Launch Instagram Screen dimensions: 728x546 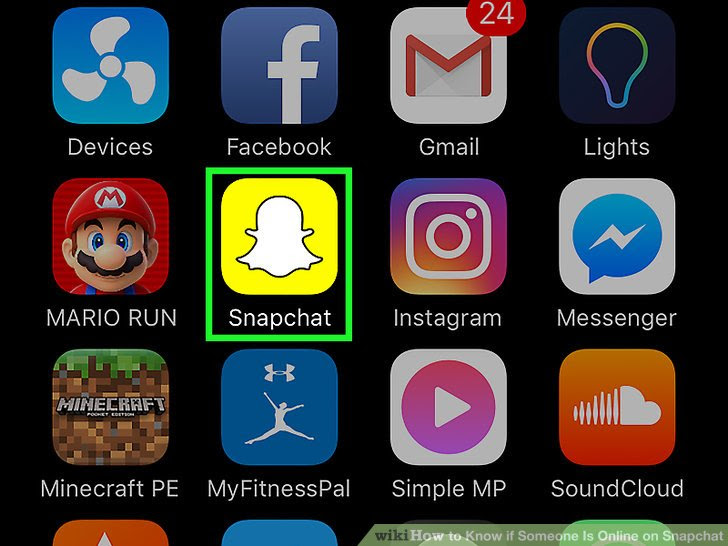point(447,237)
